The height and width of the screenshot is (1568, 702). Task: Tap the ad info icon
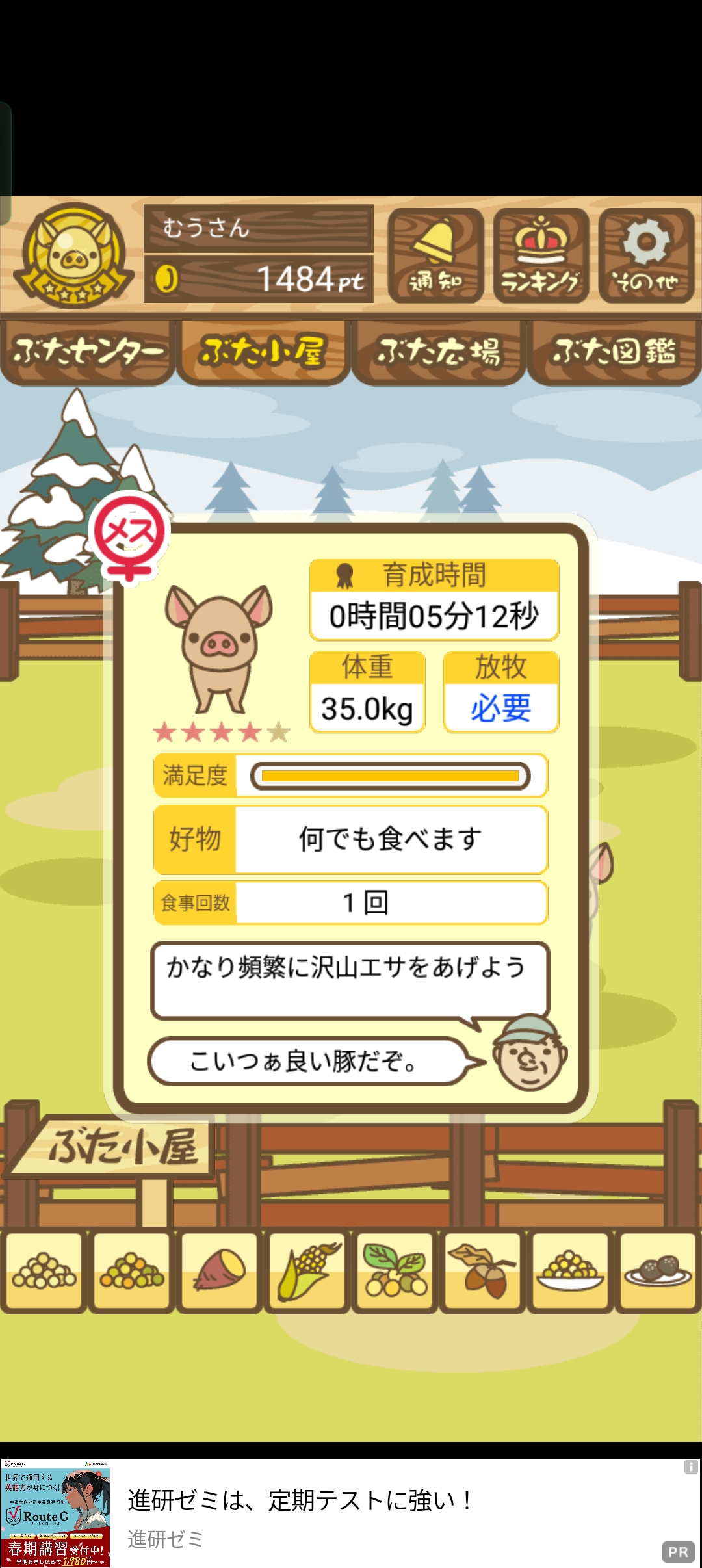point(691,1467)
